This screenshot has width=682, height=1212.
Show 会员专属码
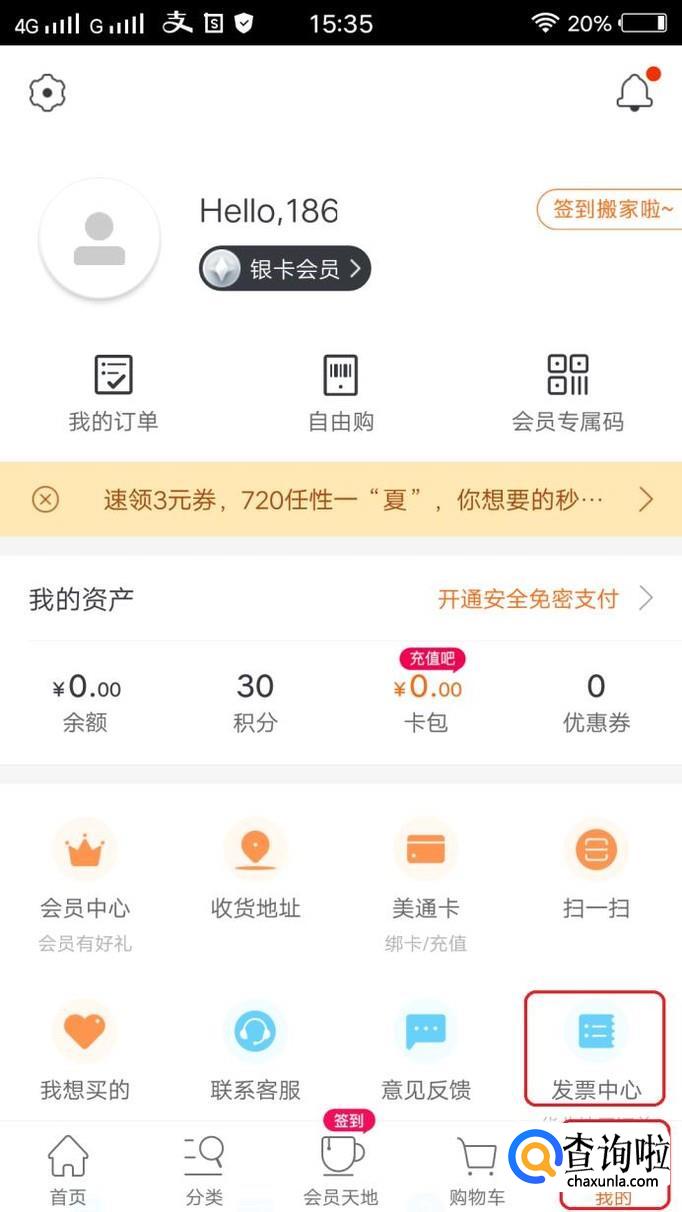568,392
